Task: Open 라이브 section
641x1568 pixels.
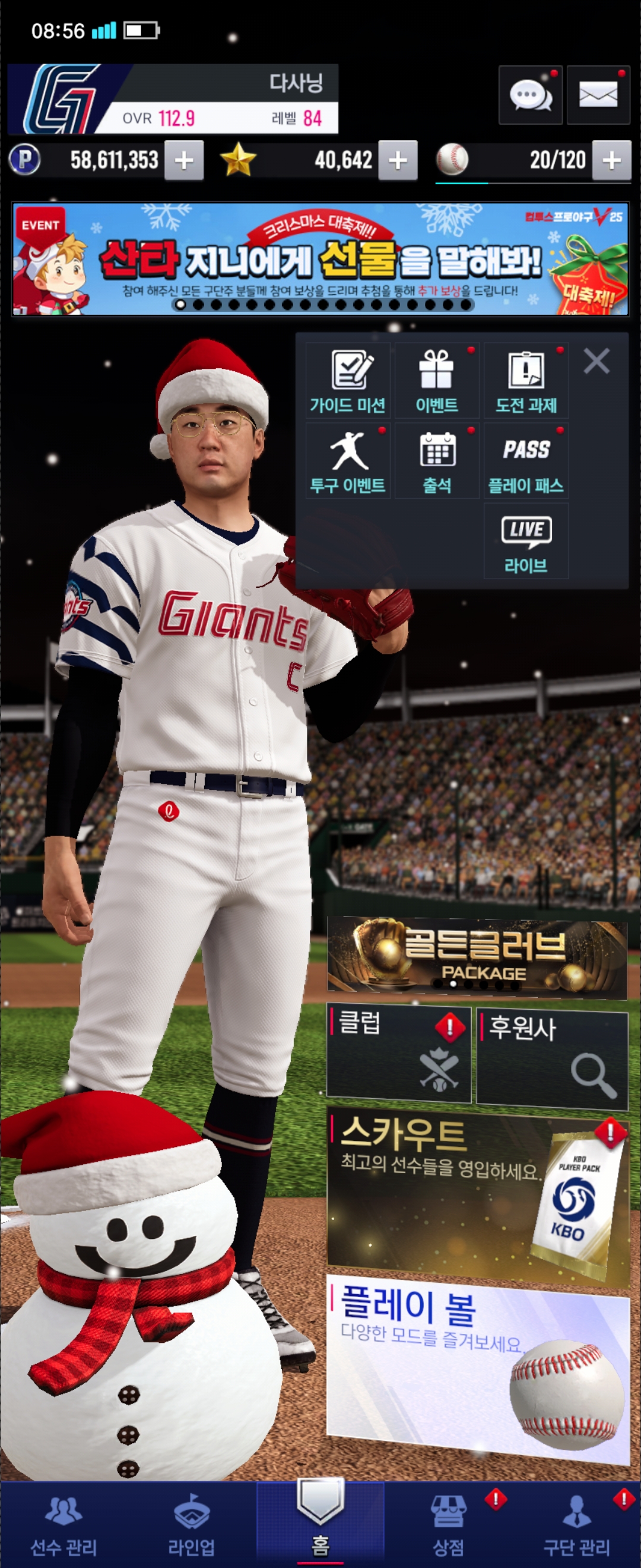Action: (526, 542)
